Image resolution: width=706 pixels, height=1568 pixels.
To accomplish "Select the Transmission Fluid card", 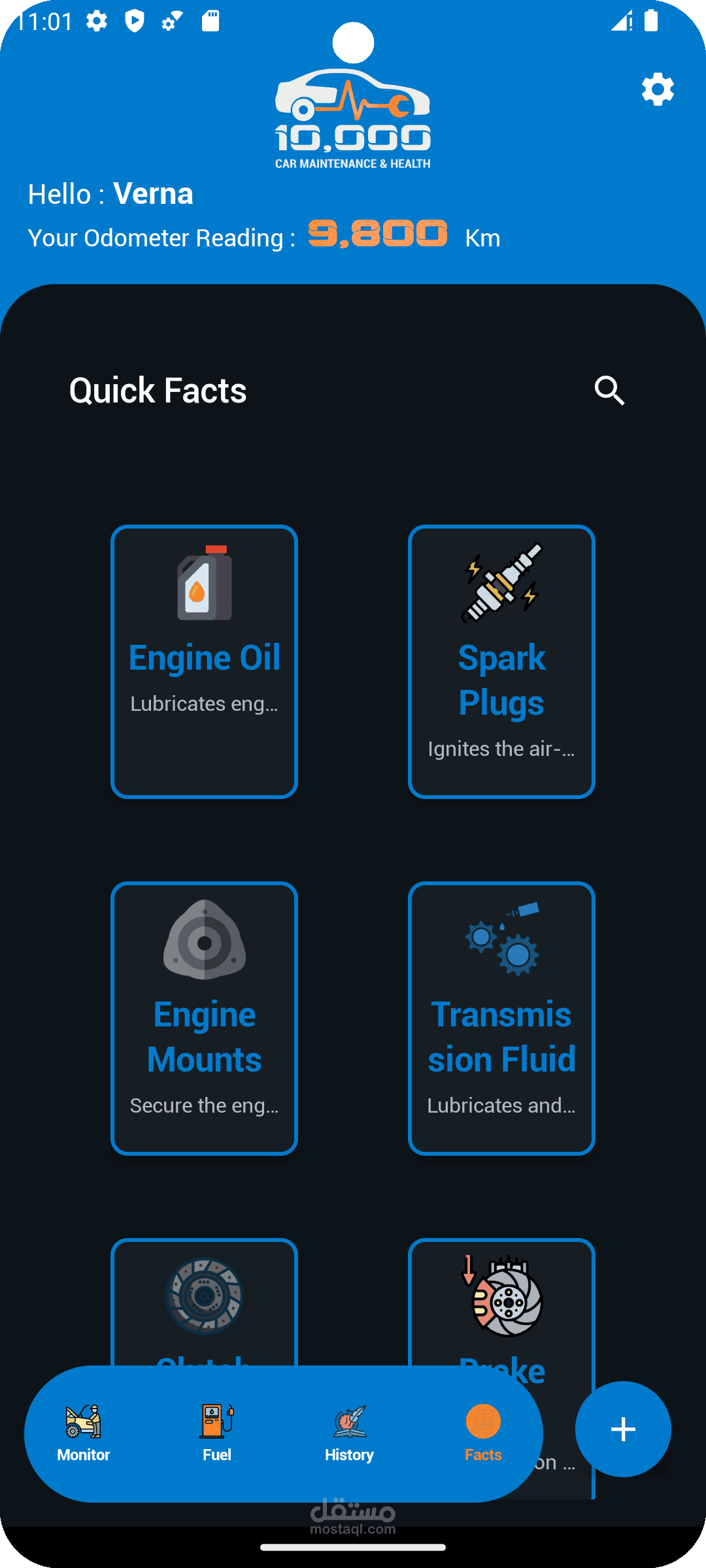I will click(x=501, y=1018).
